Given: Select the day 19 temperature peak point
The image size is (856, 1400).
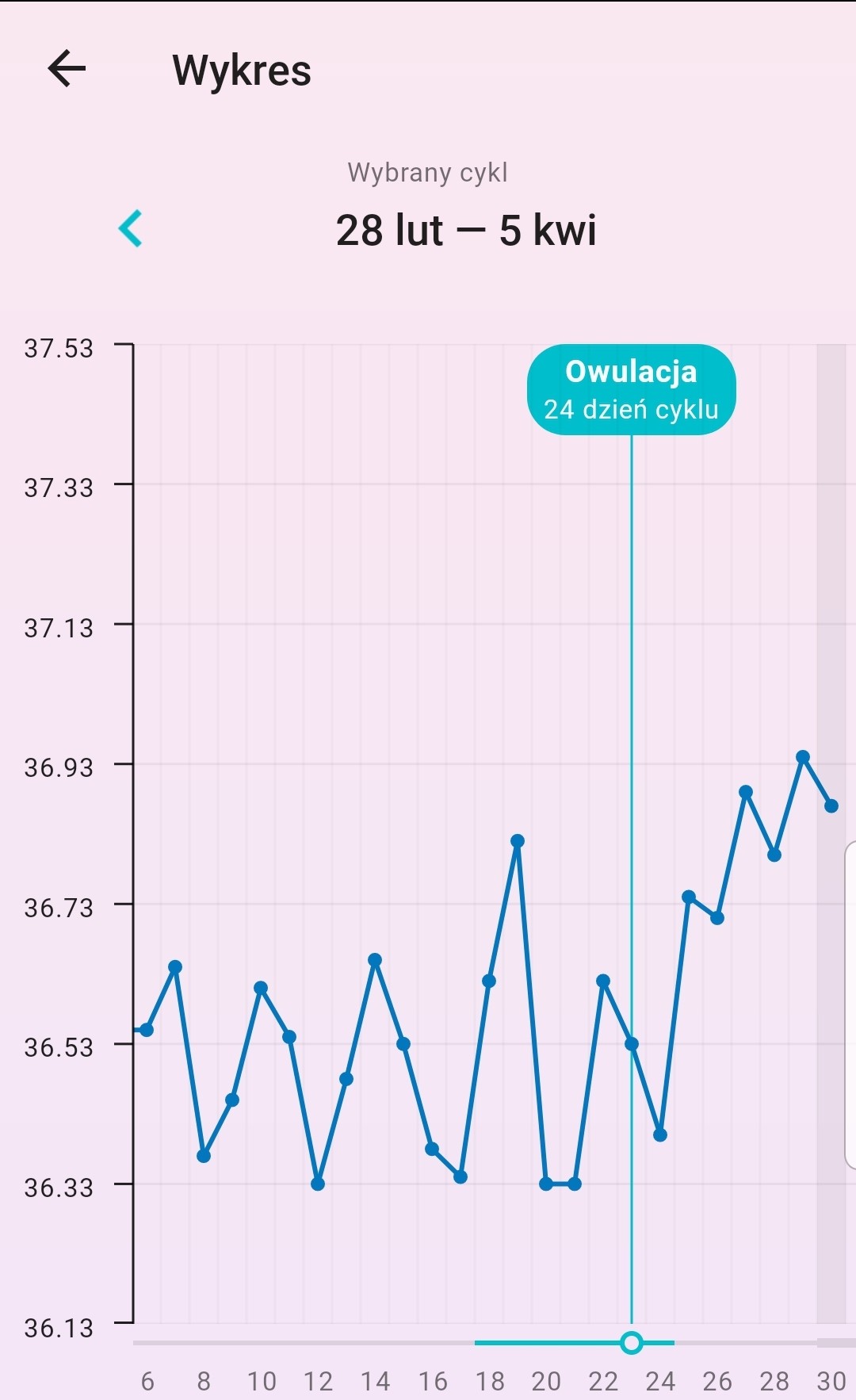Looking at the screenshot, I should (x=518, y=841).
